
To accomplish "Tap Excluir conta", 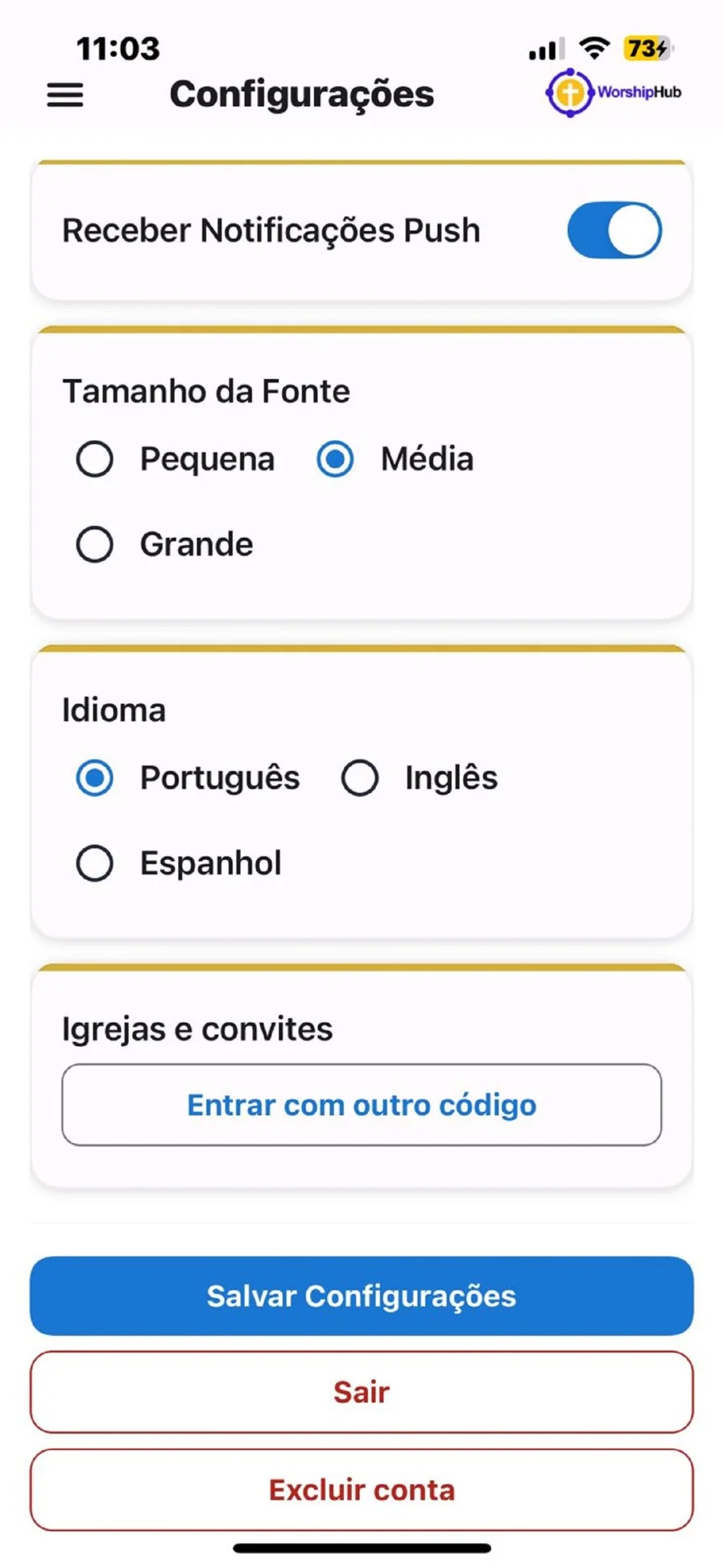I will [361, 1490].
